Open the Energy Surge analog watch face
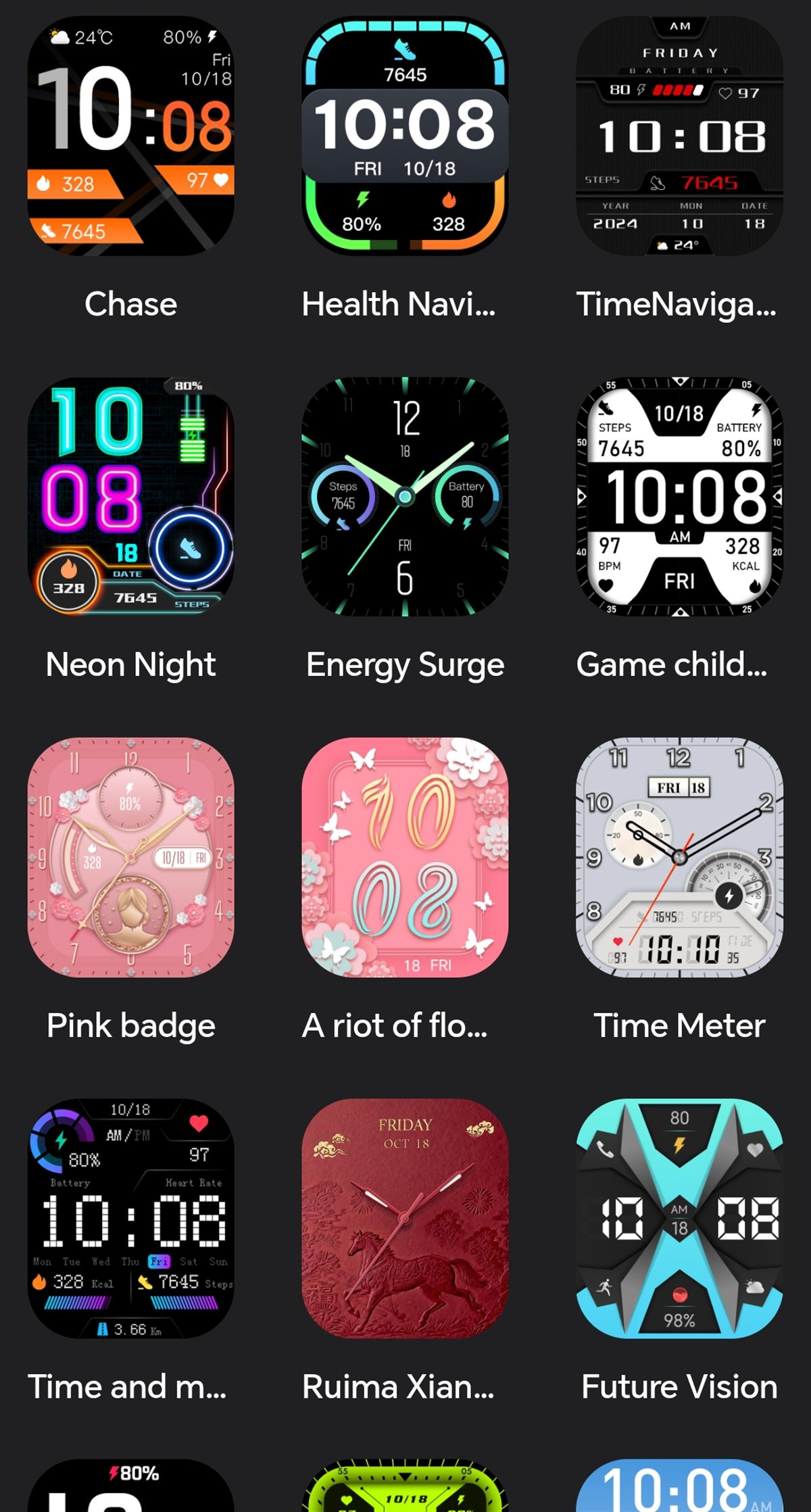This screenshot has width=811, height=1512. pos(404,497)
